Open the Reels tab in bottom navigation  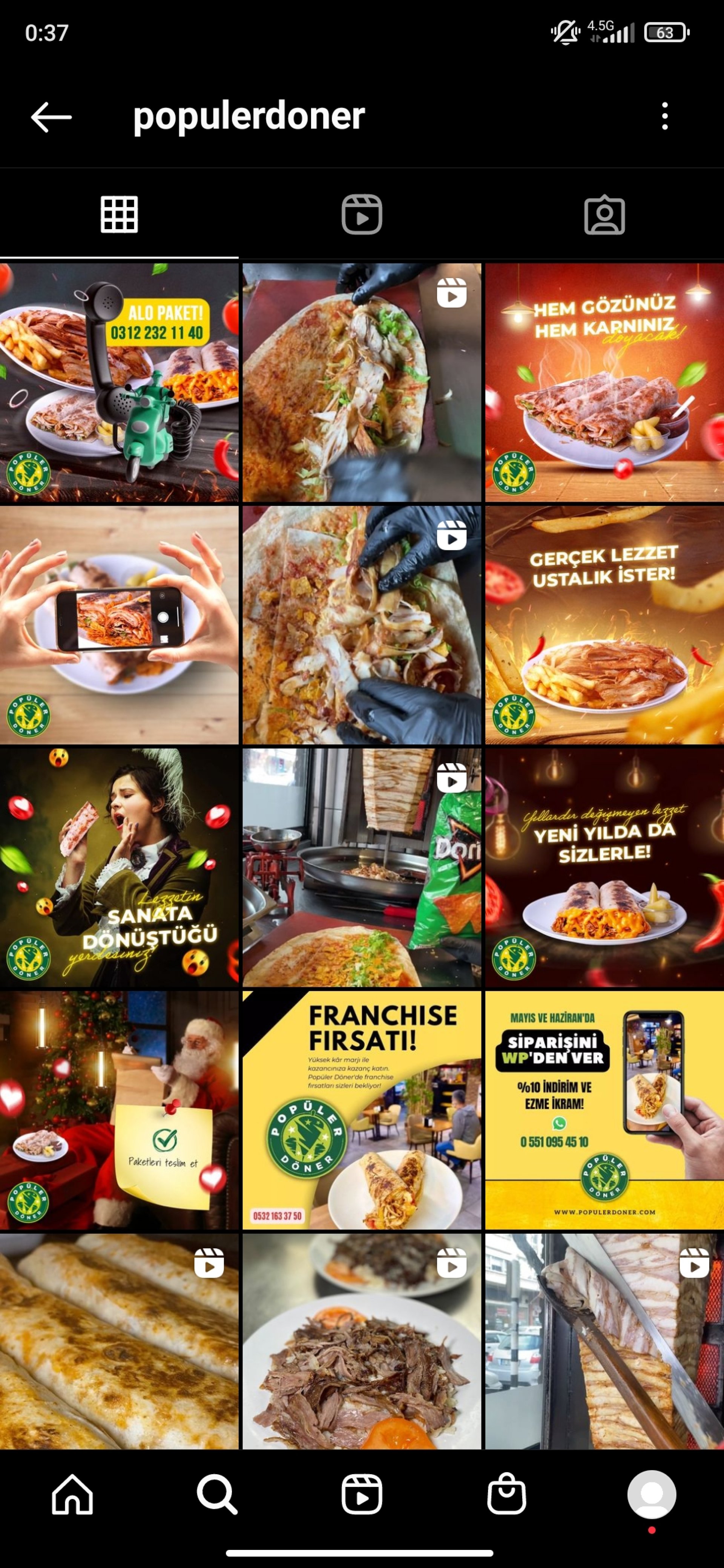pyautogui.click(x=362, y=1494)
